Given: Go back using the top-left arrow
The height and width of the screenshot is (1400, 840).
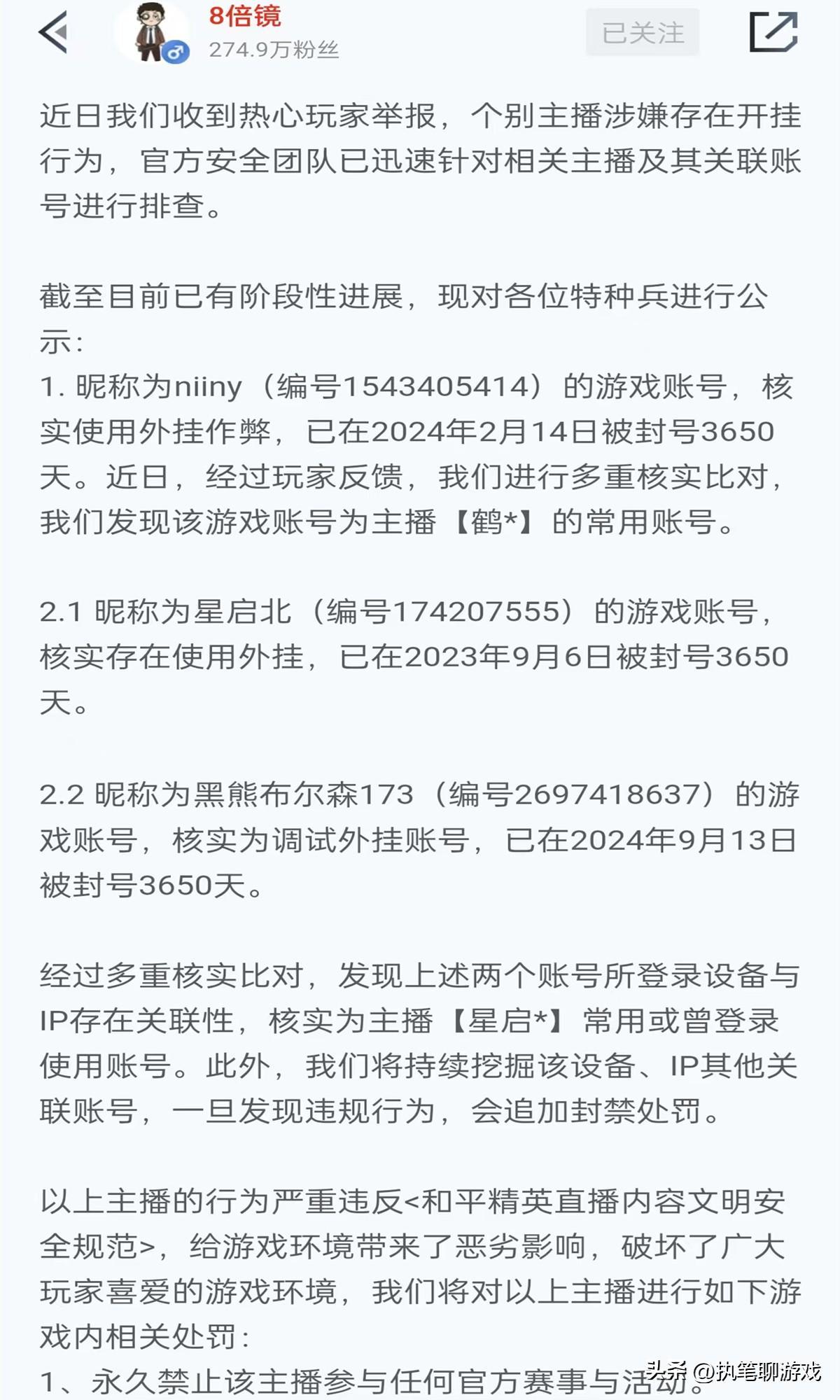Looking at the screenshot, I should [53, 31].
